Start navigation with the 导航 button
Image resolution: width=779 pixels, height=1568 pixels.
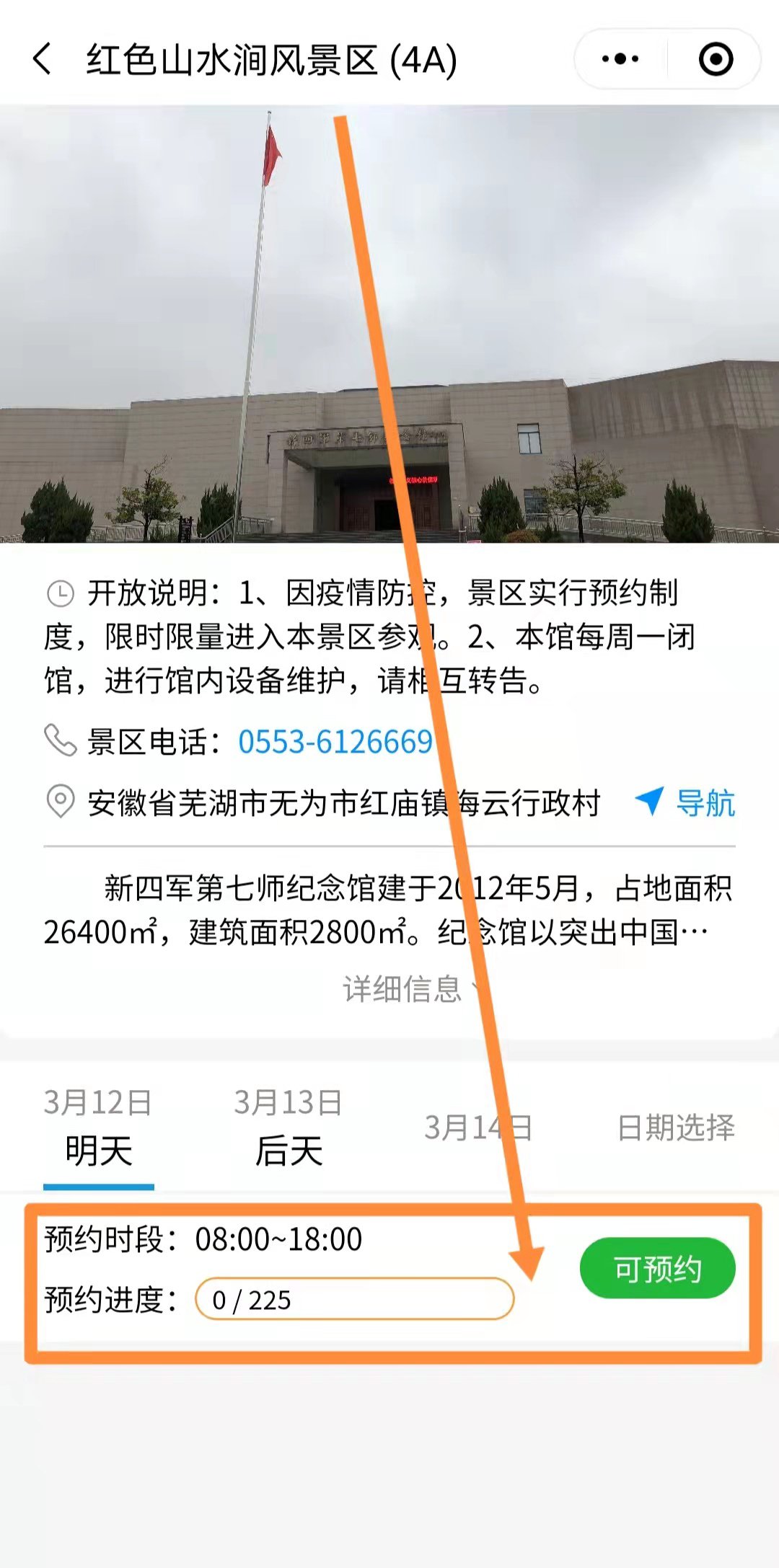click(x=687, y=802)
